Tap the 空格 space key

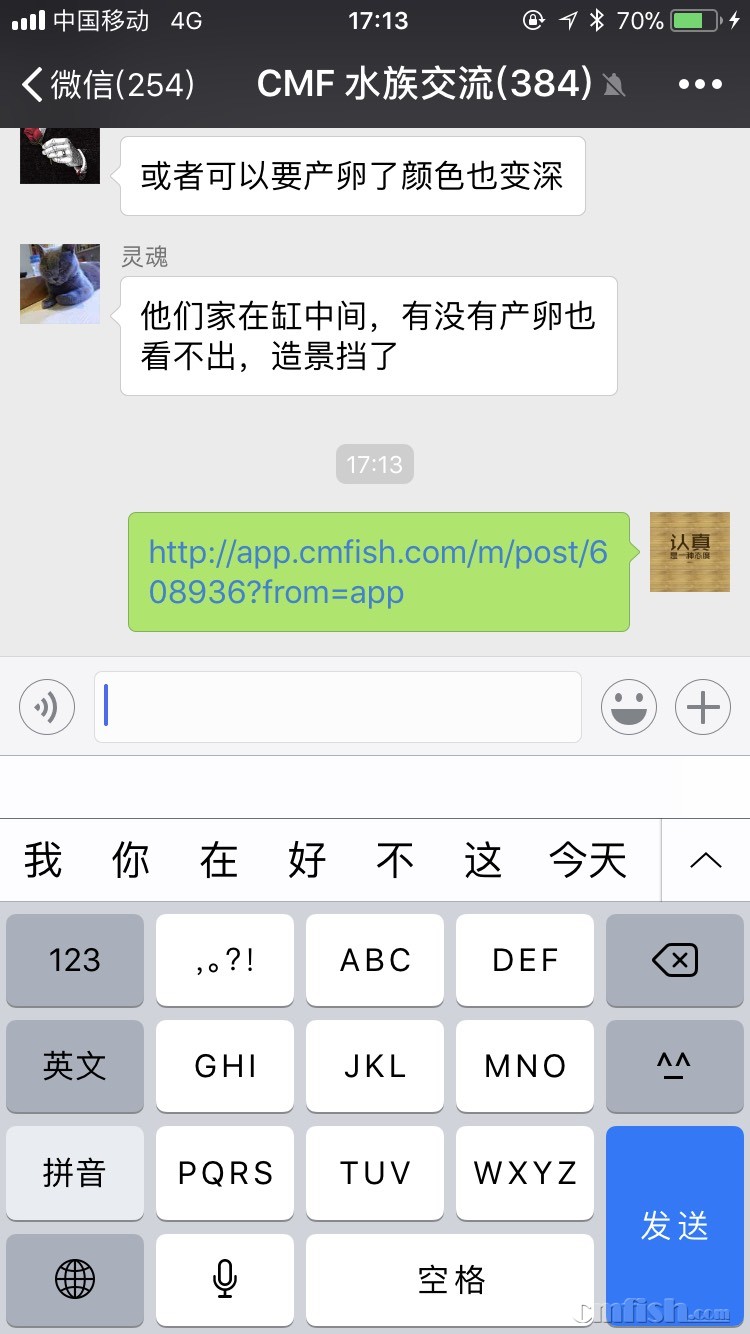click(450, 1279)
